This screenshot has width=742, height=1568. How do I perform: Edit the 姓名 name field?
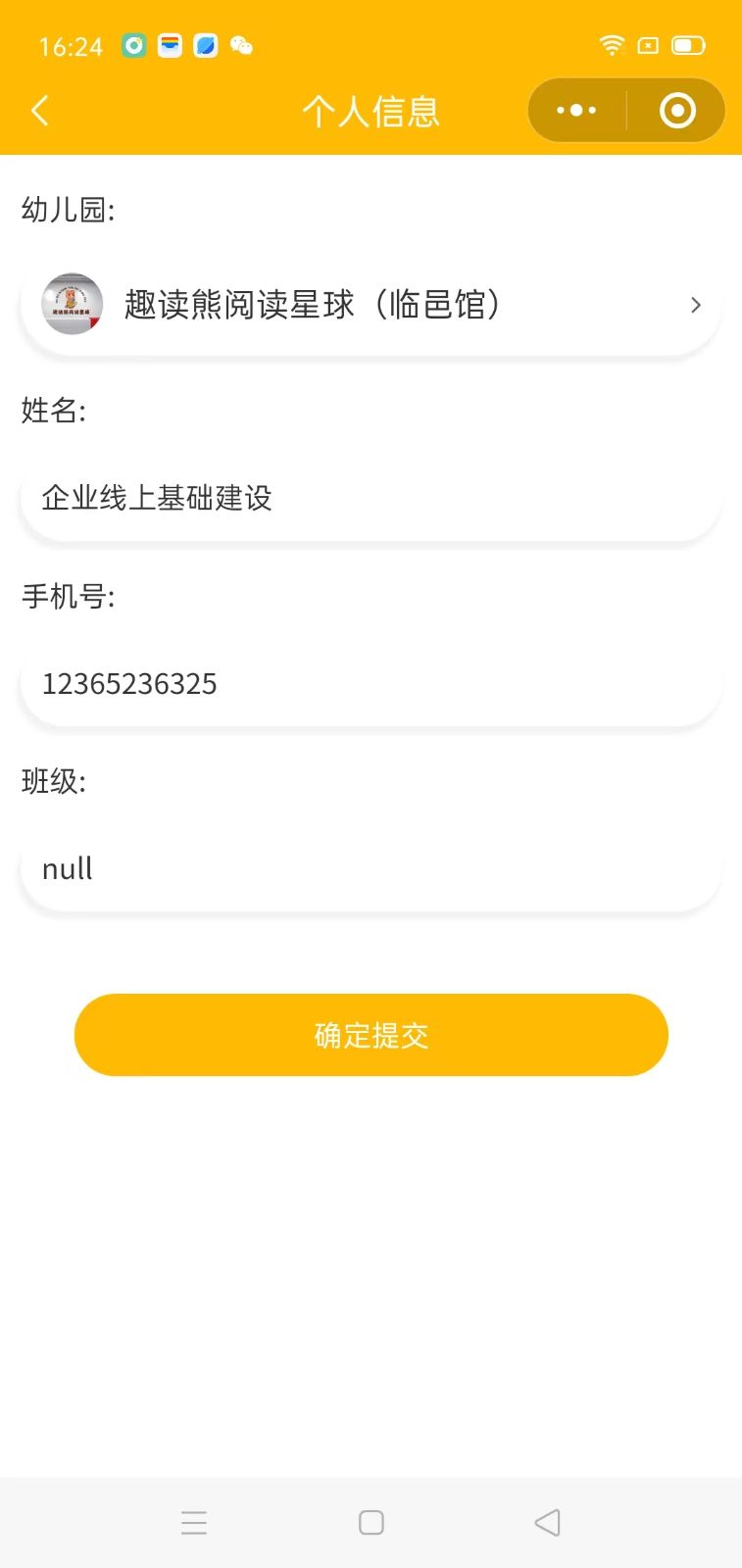point(371,498)
